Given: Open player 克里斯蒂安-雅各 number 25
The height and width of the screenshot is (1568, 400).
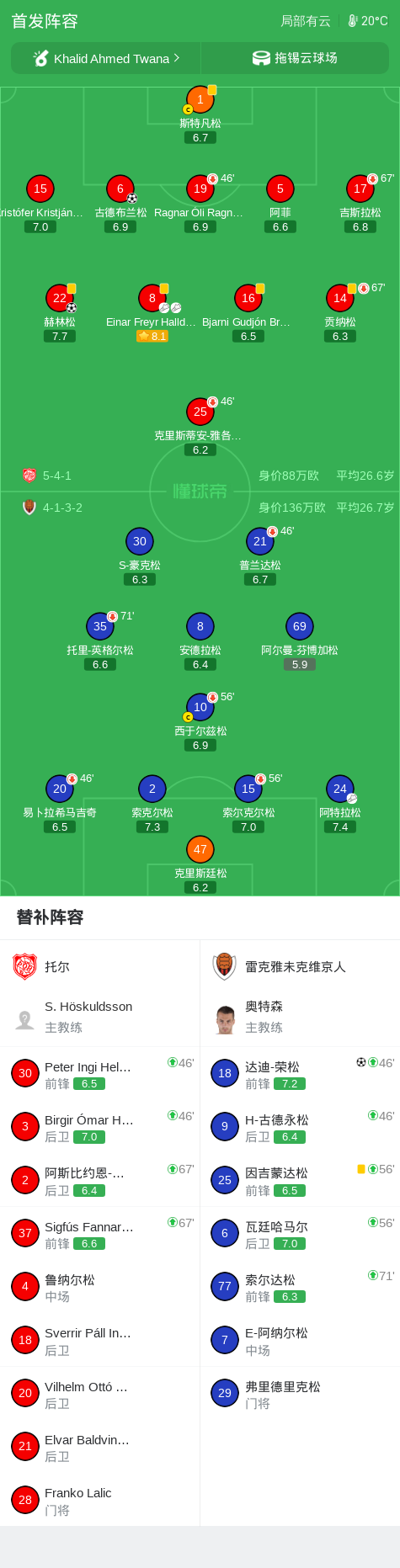Looking at the screenshot, I should [x=200, y=427].
